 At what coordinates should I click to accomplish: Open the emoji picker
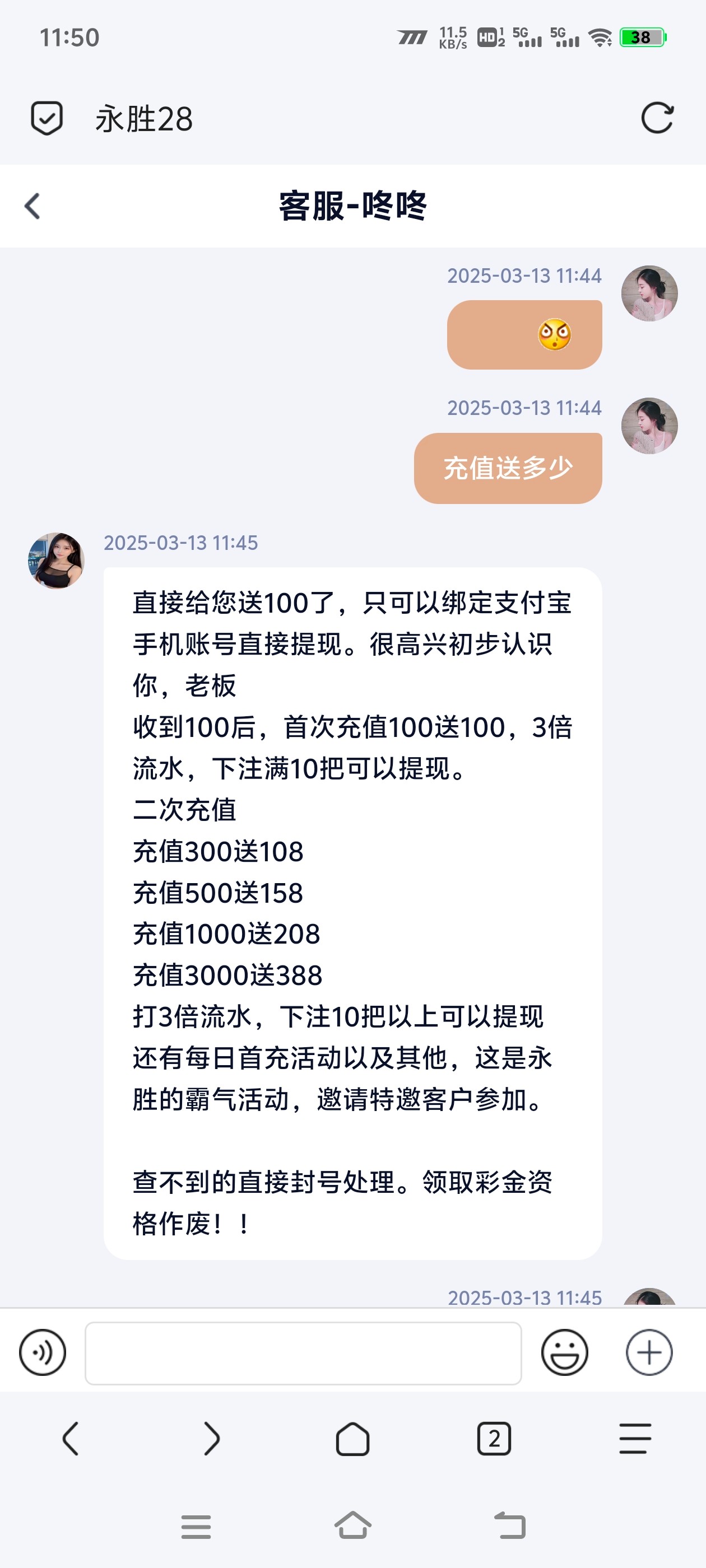[x=564, y=1352]
